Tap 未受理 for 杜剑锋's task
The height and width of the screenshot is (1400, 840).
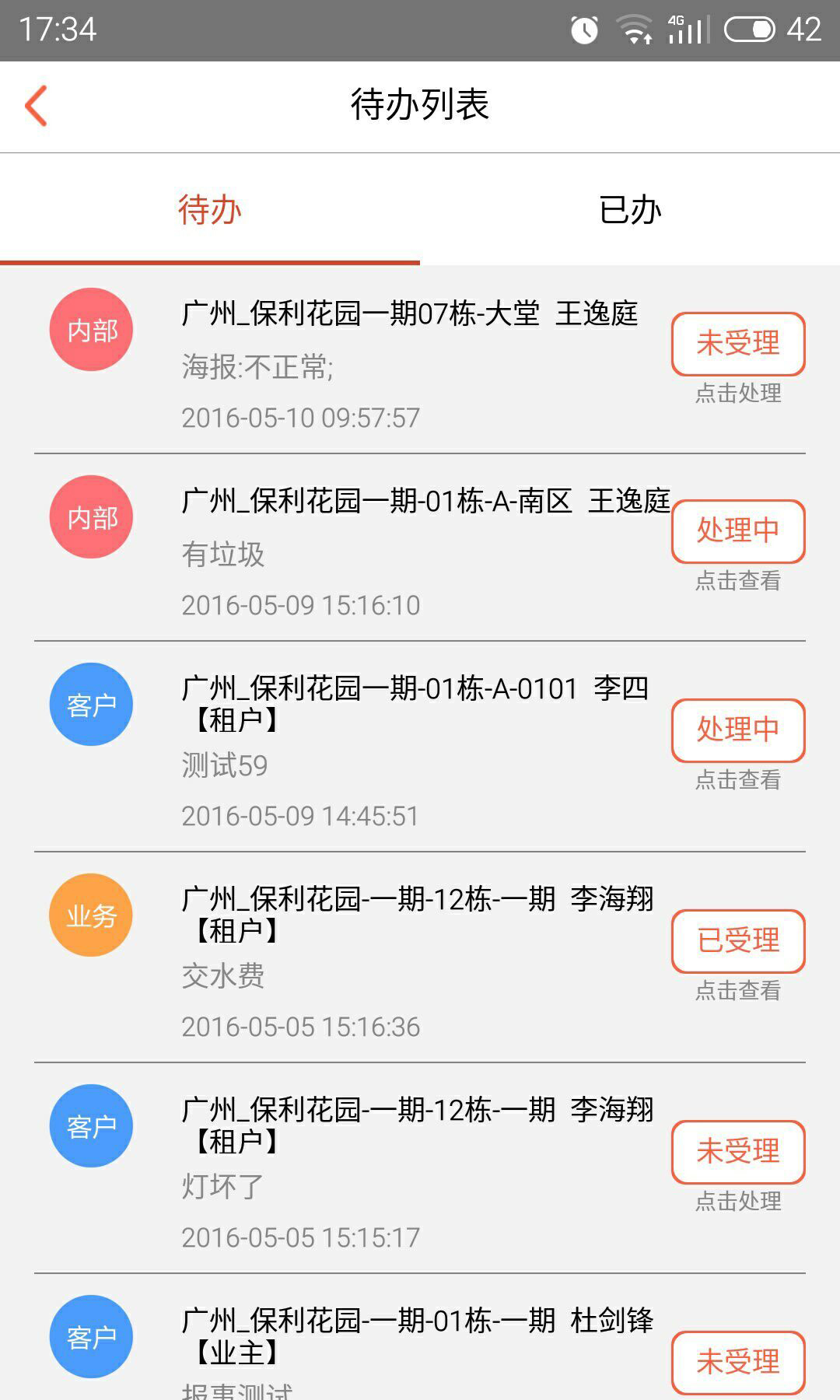[737, 1362]
